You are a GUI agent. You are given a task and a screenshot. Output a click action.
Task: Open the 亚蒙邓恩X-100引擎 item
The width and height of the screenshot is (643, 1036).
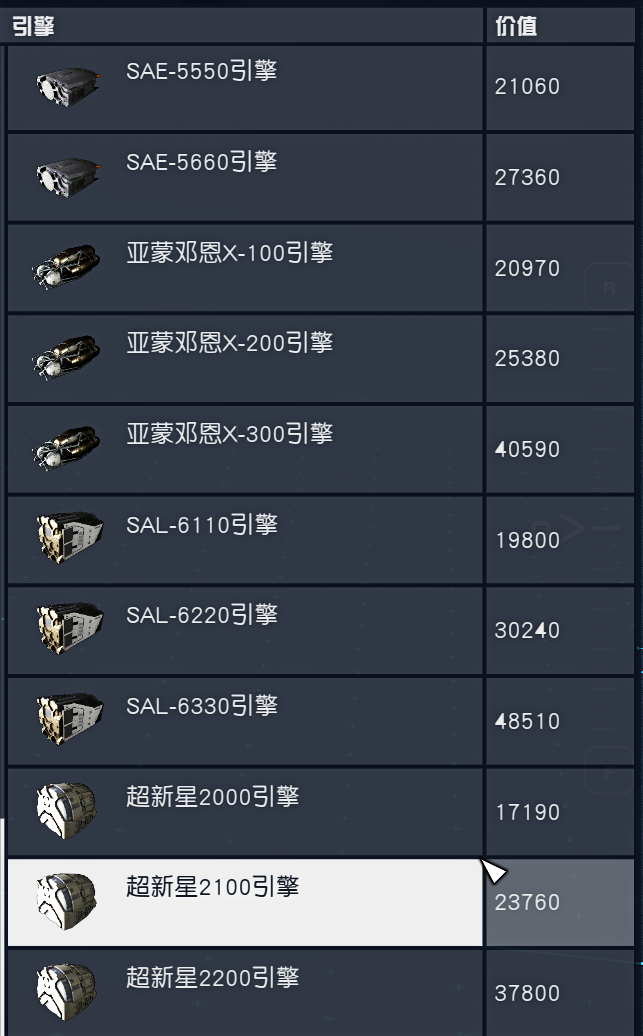245,268
